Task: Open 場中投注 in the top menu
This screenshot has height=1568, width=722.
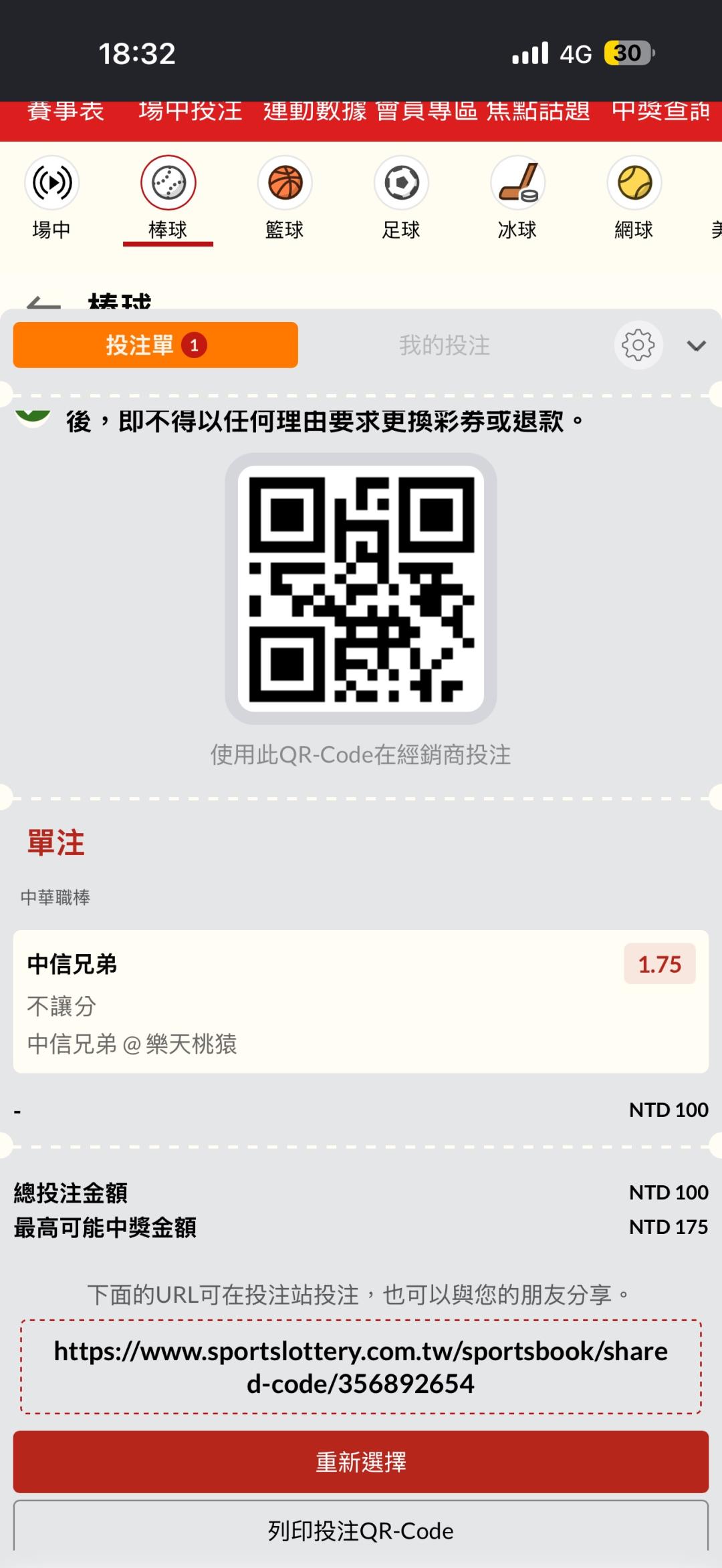Action: [x=191, y=111]
